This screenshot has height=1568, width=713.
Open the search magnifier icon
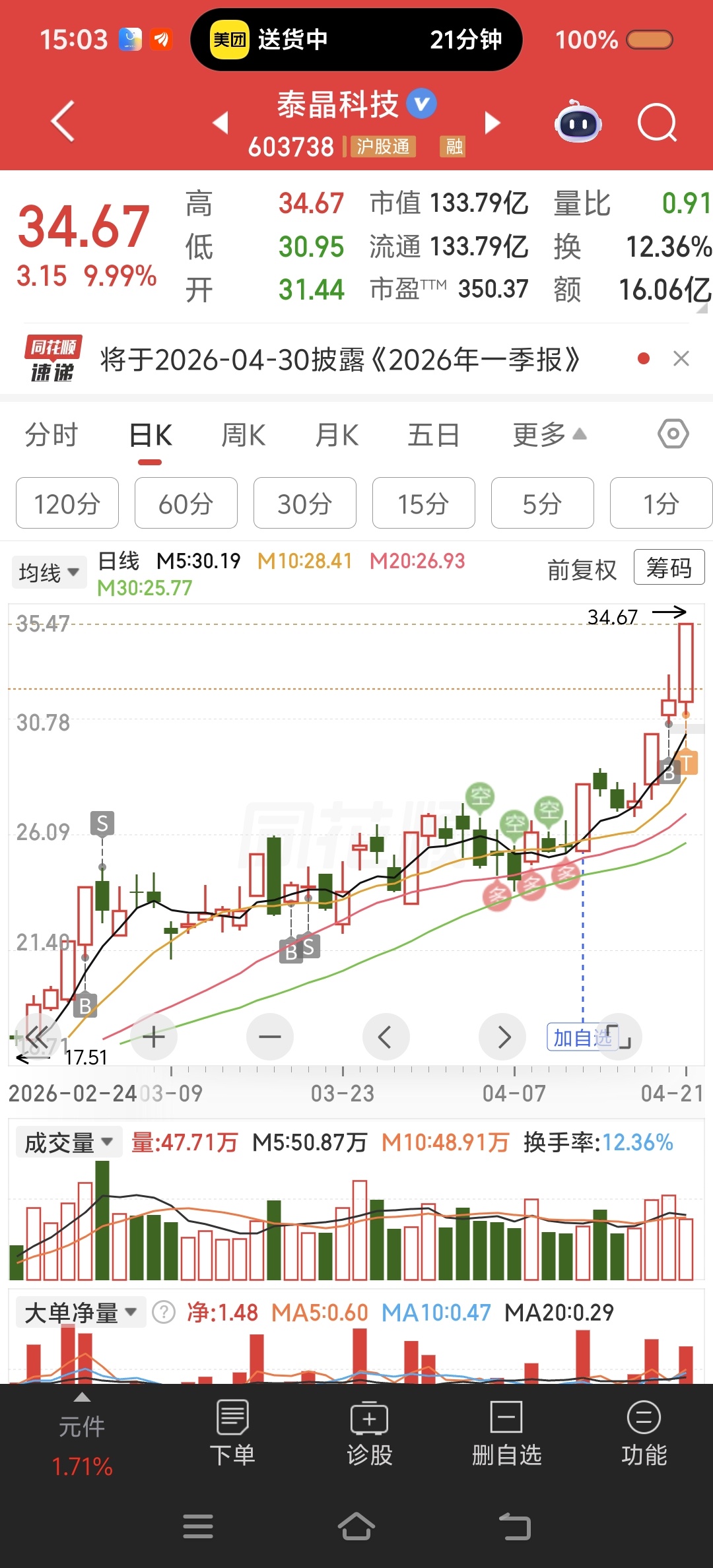pyautogui.click(x=657, y=123)
